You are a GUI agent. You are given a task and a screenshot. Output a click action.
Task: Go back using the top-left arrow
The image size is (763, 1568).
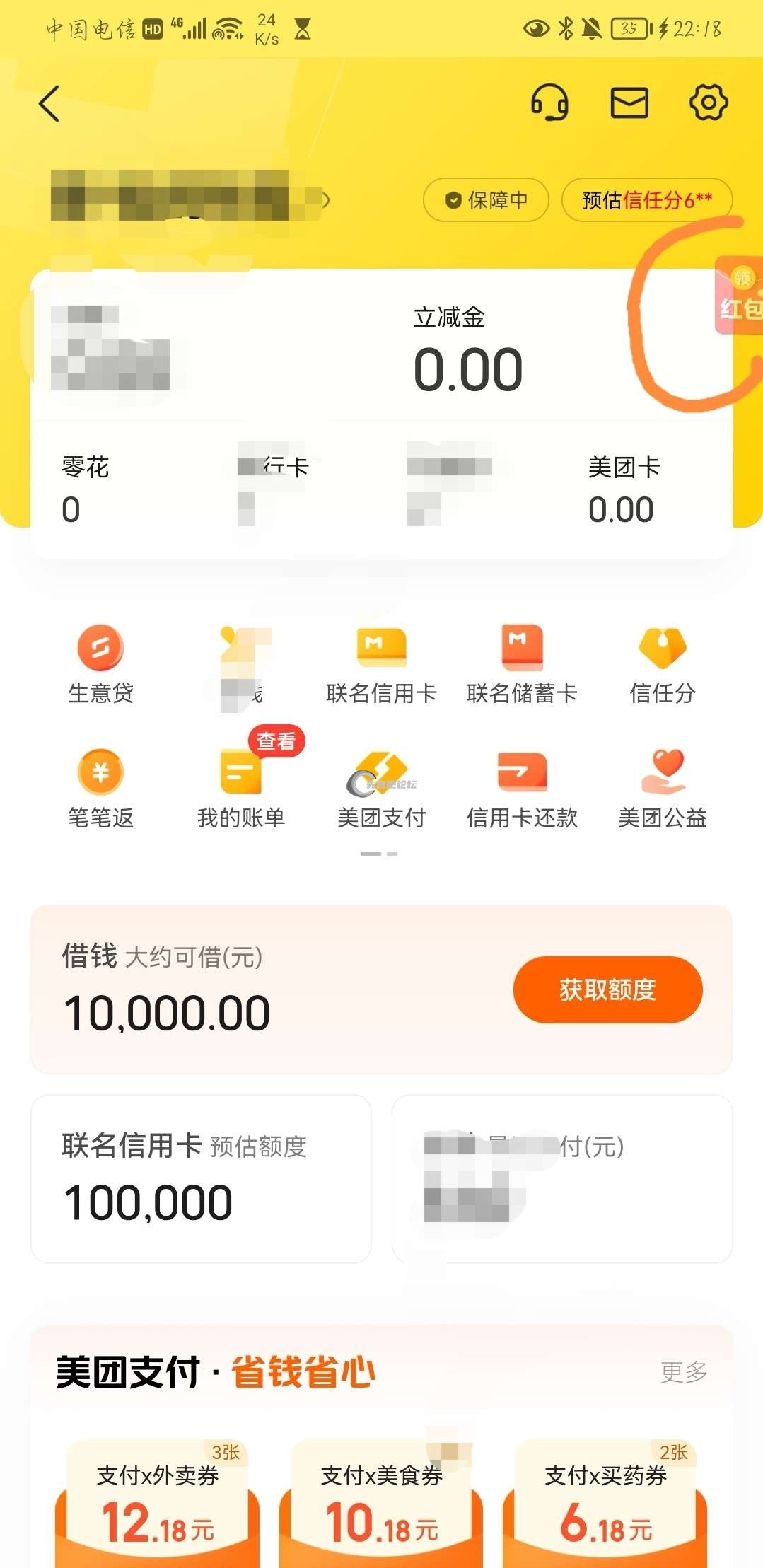(x=49, y=104)
